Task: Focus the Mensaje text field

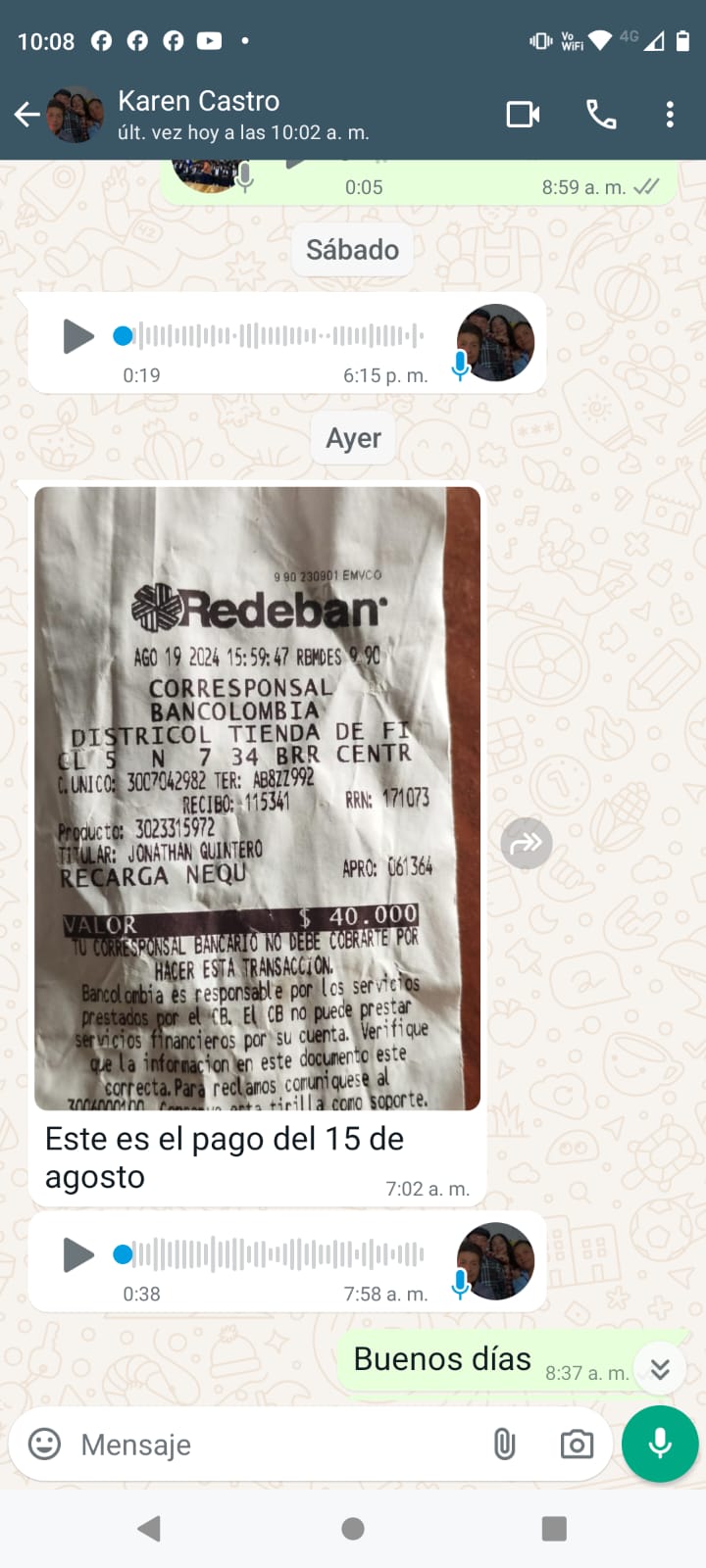Action: pyautogui.click(x=275, y=1445)
